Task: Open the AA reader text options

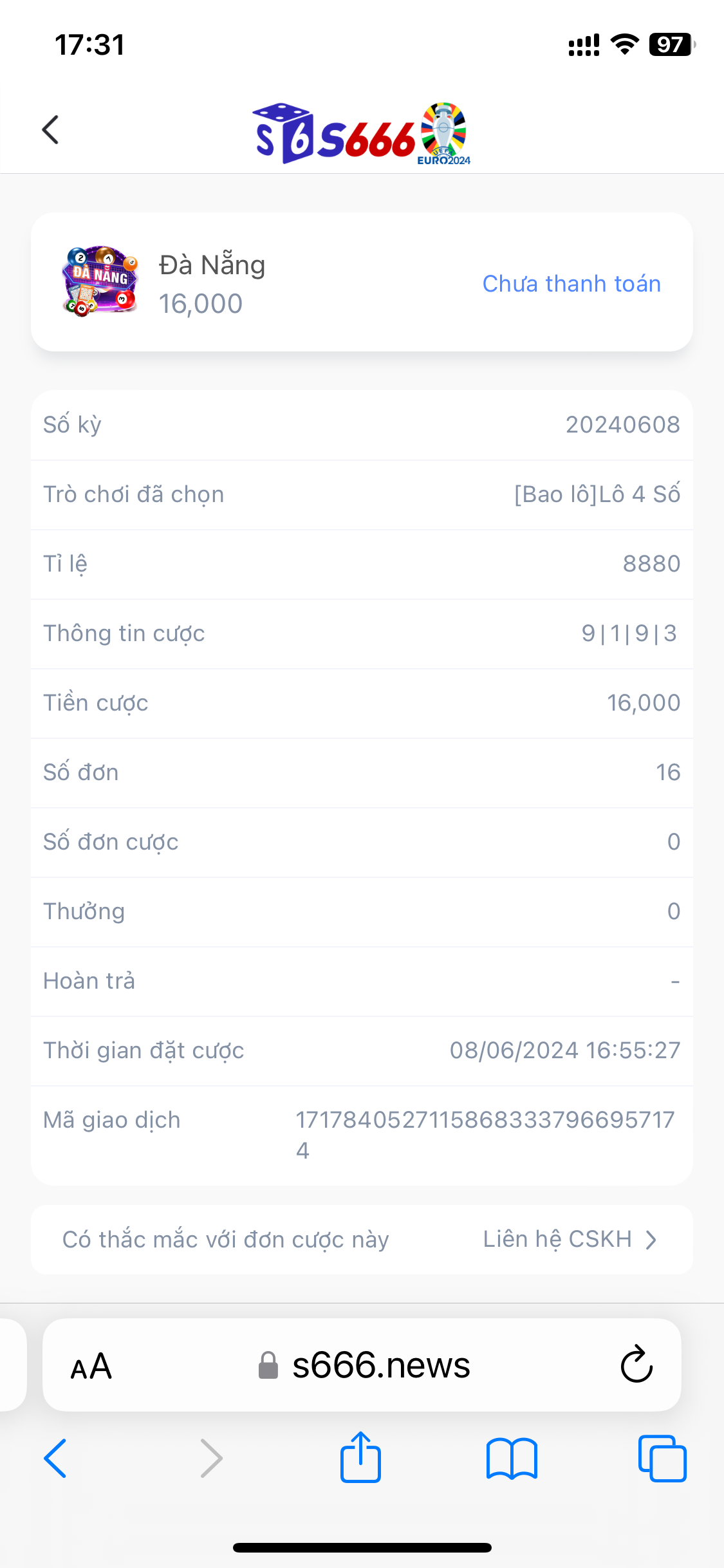Action: (x=91, y=1366)
